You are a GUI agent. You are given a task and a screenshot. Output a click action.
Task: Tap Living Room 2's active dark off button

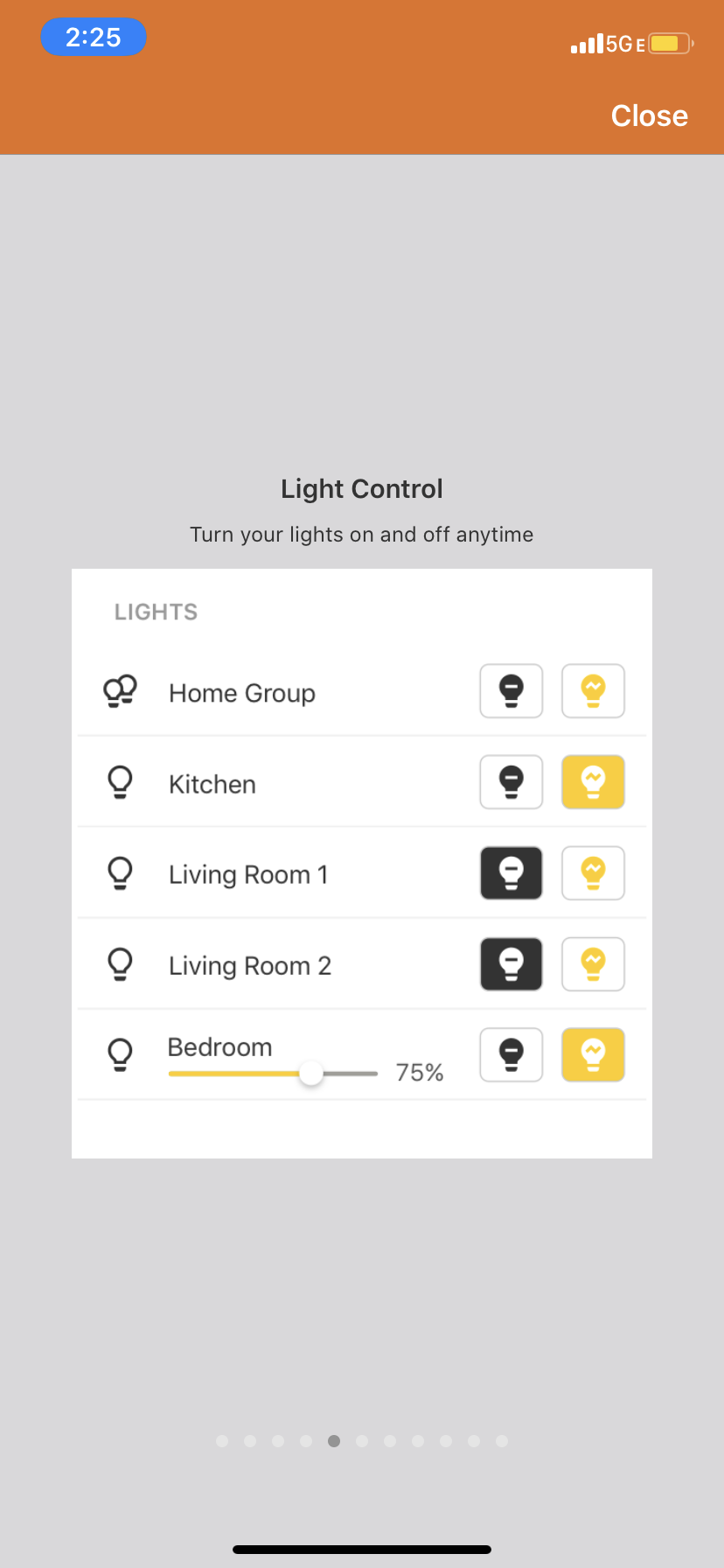pyautogui.click(x=511, y=963)
